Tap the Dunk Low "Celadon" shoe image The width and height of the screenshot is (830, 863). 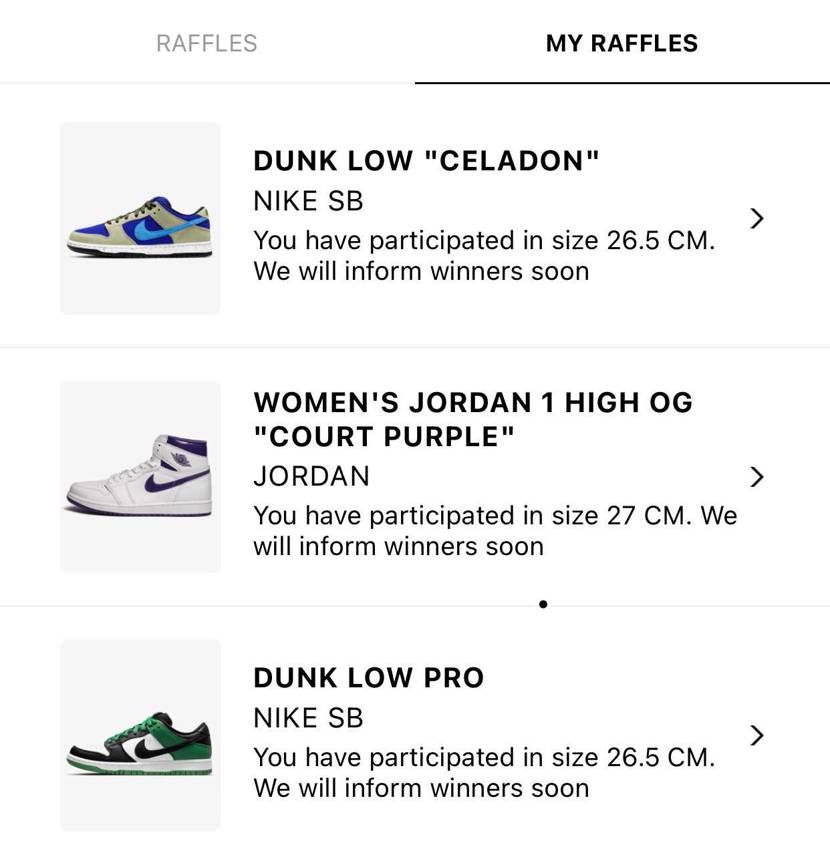point(140,218)
